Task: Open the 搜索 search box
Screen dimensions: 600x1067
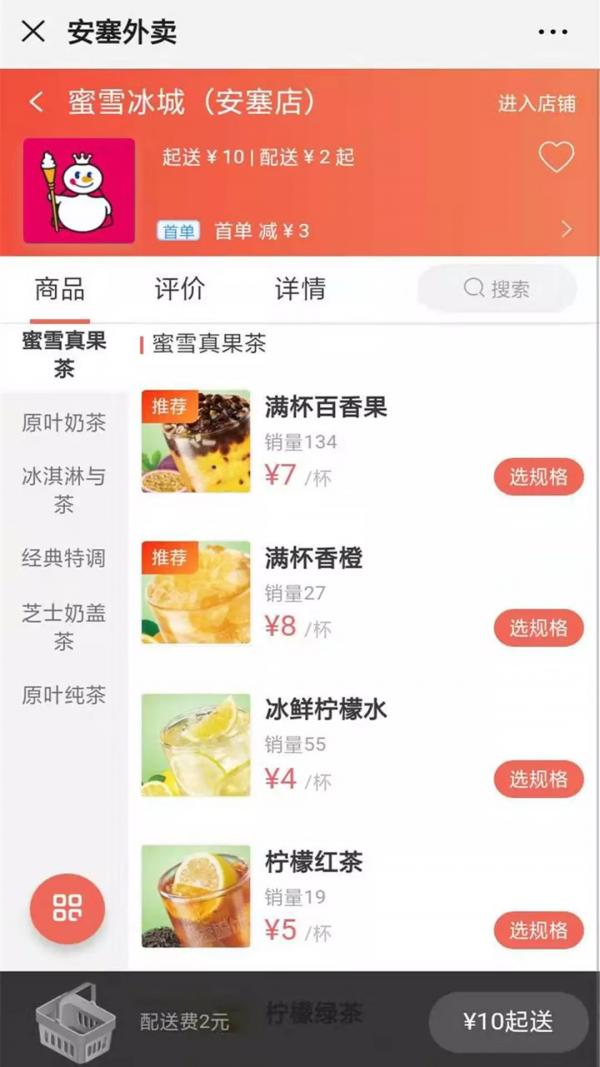Action: [x=497, y=290]
